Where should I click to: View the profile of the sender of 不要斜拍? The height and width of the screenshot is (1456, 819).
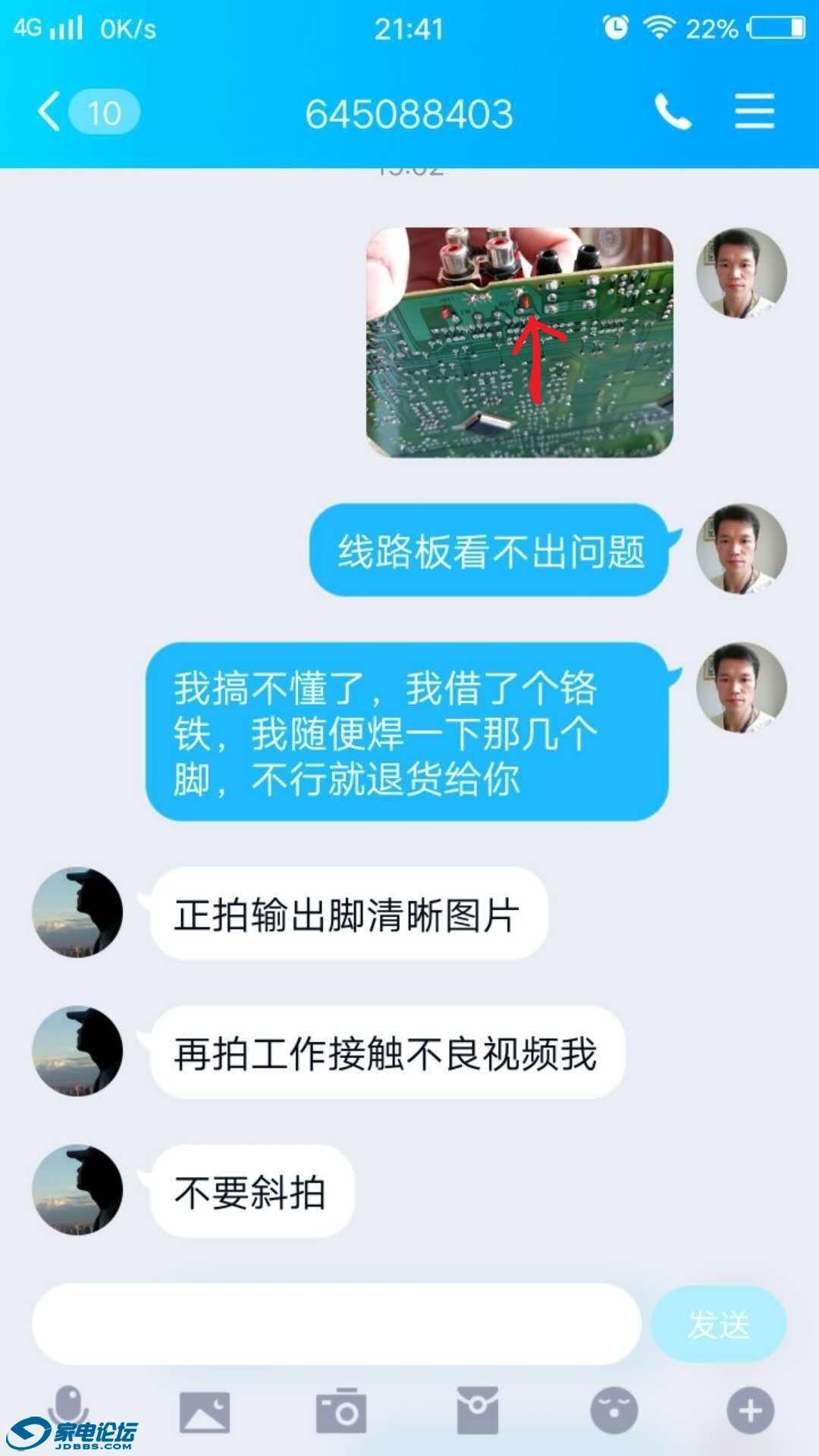click(x=77, y=1189)
